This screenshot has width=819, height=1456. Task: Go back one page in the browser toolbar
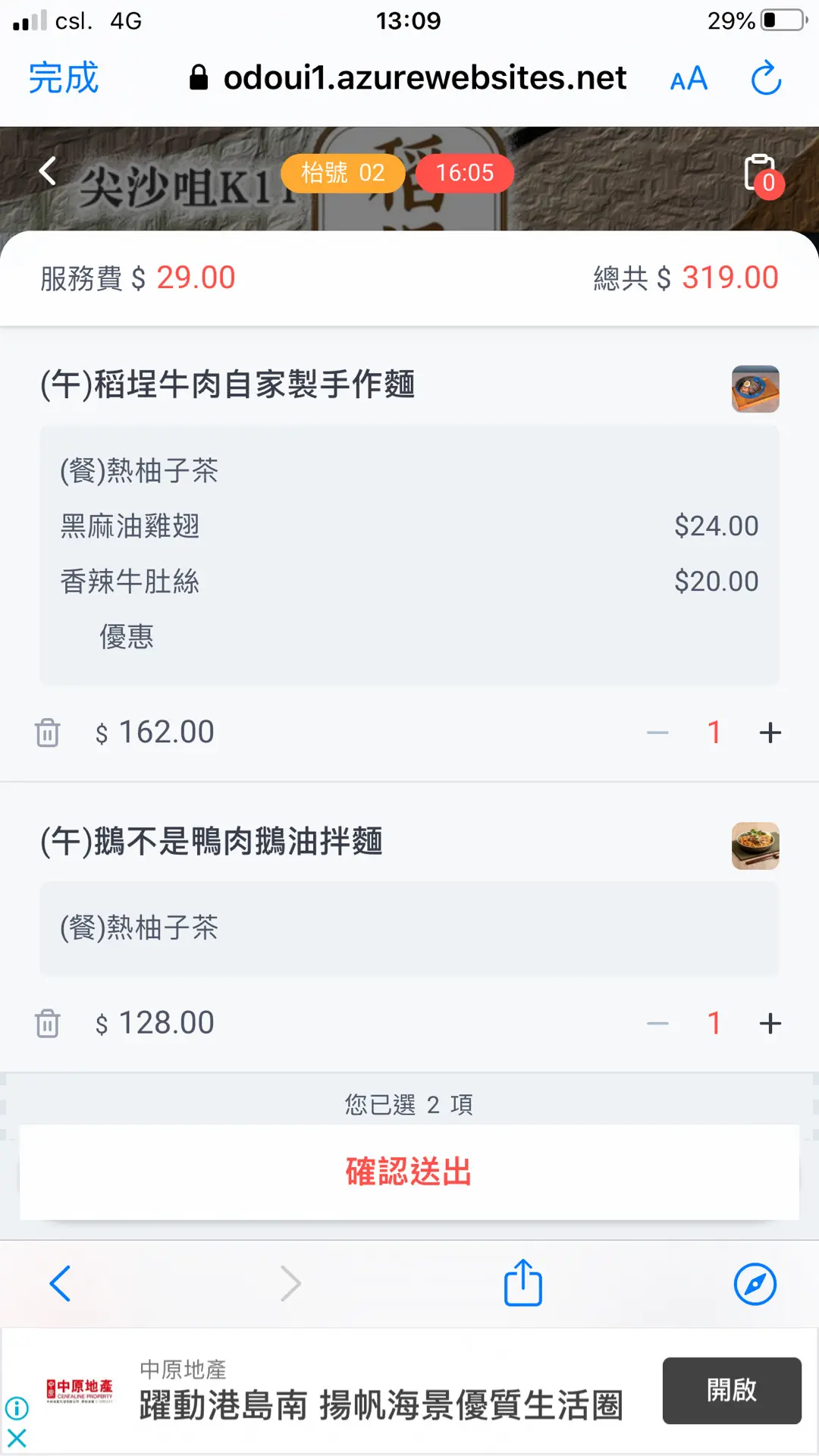[60, 1283]
